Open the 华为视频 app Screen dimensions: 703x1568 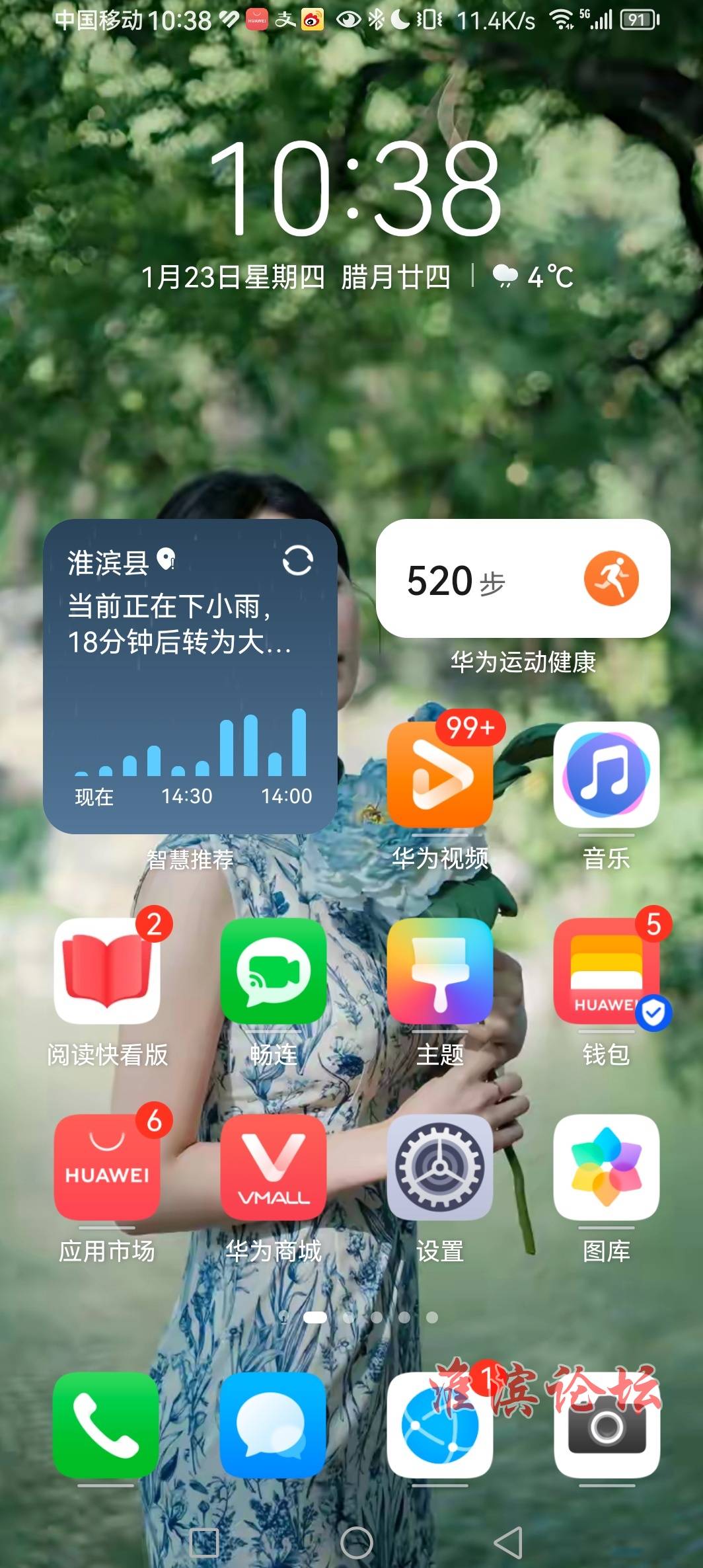click(x=439, y=775)
